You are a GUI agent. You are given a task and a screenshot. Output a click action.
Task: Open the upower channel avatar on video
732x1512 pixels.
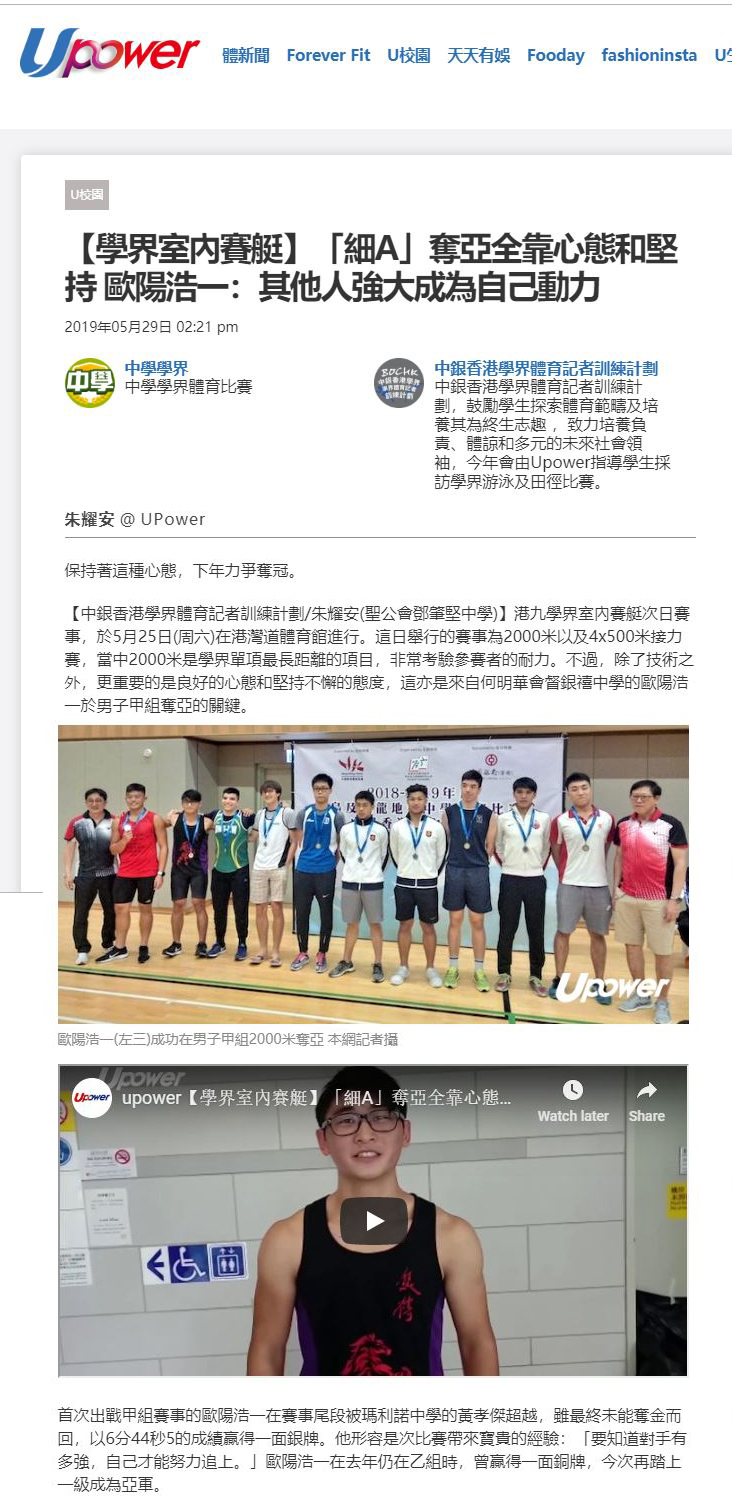point(92,1097)
